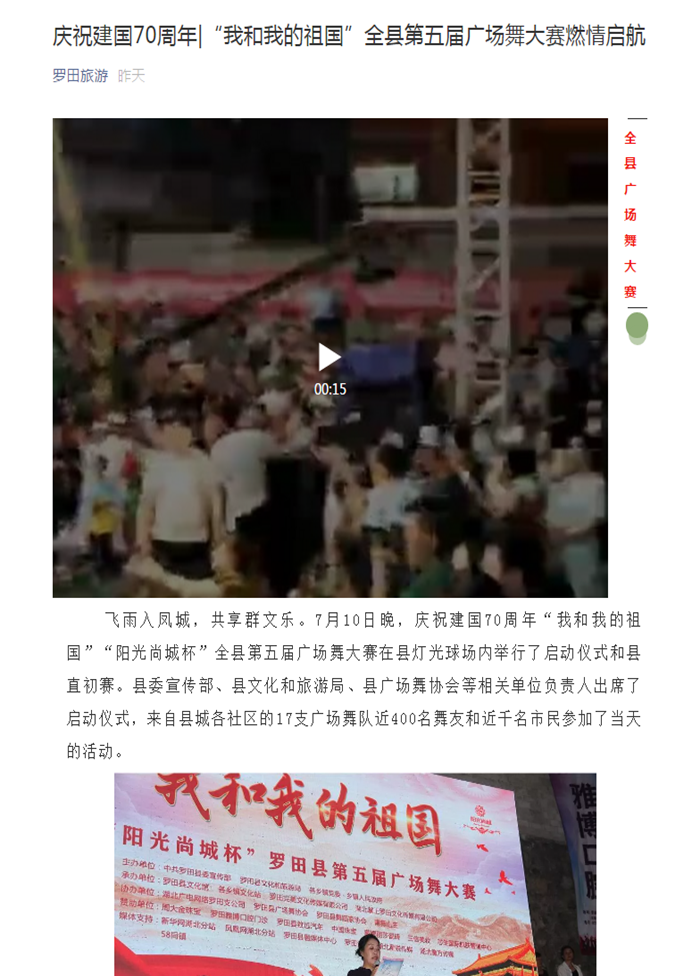692x976 pixels.
Task: Open the 罗田旅游 account page
Action: 80,76
